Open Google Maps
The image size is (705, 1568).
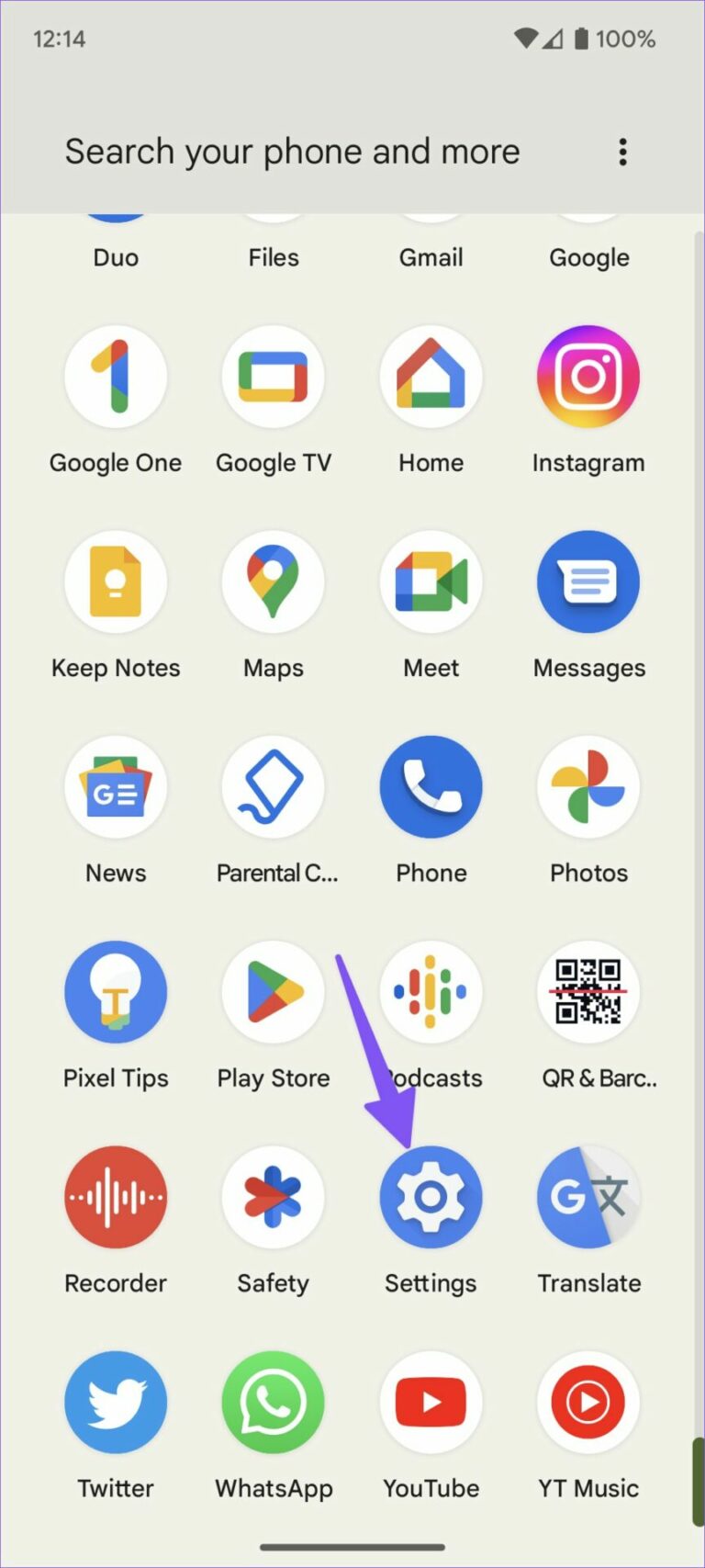pyautogui.click(x=273, y=581)
